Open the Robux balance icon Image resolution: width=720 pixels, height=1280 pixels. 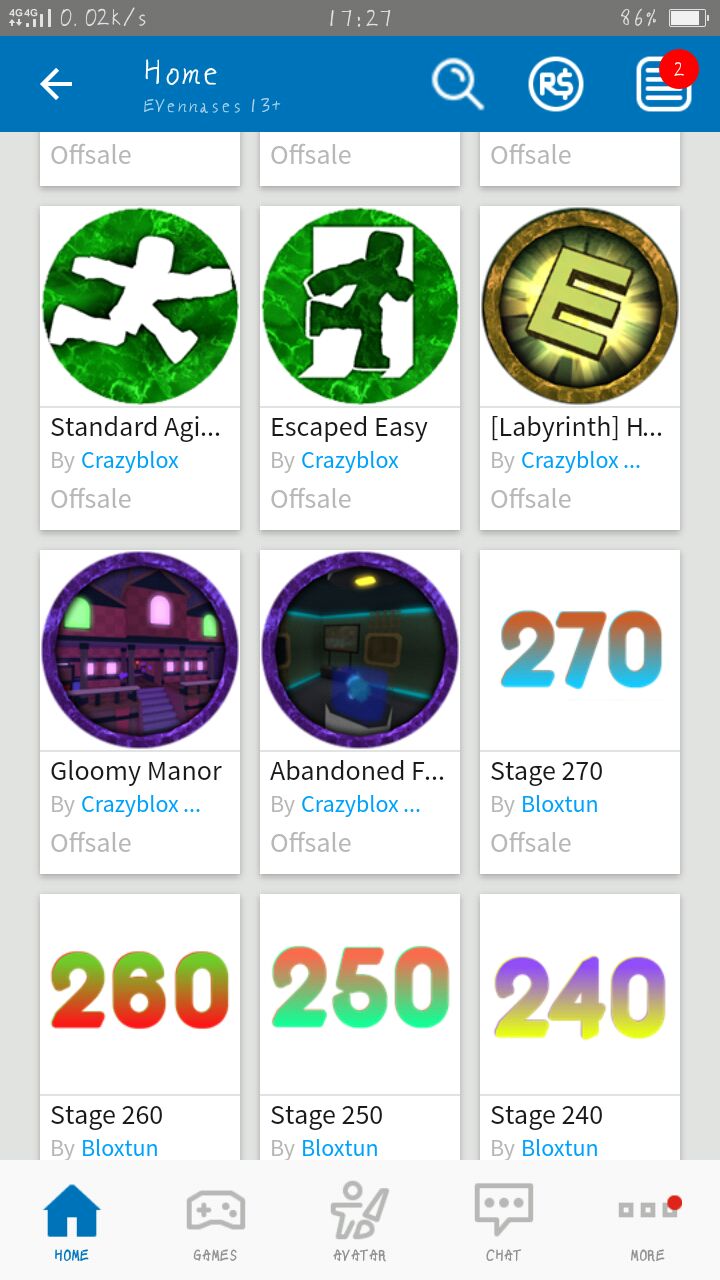pos(556,84)
